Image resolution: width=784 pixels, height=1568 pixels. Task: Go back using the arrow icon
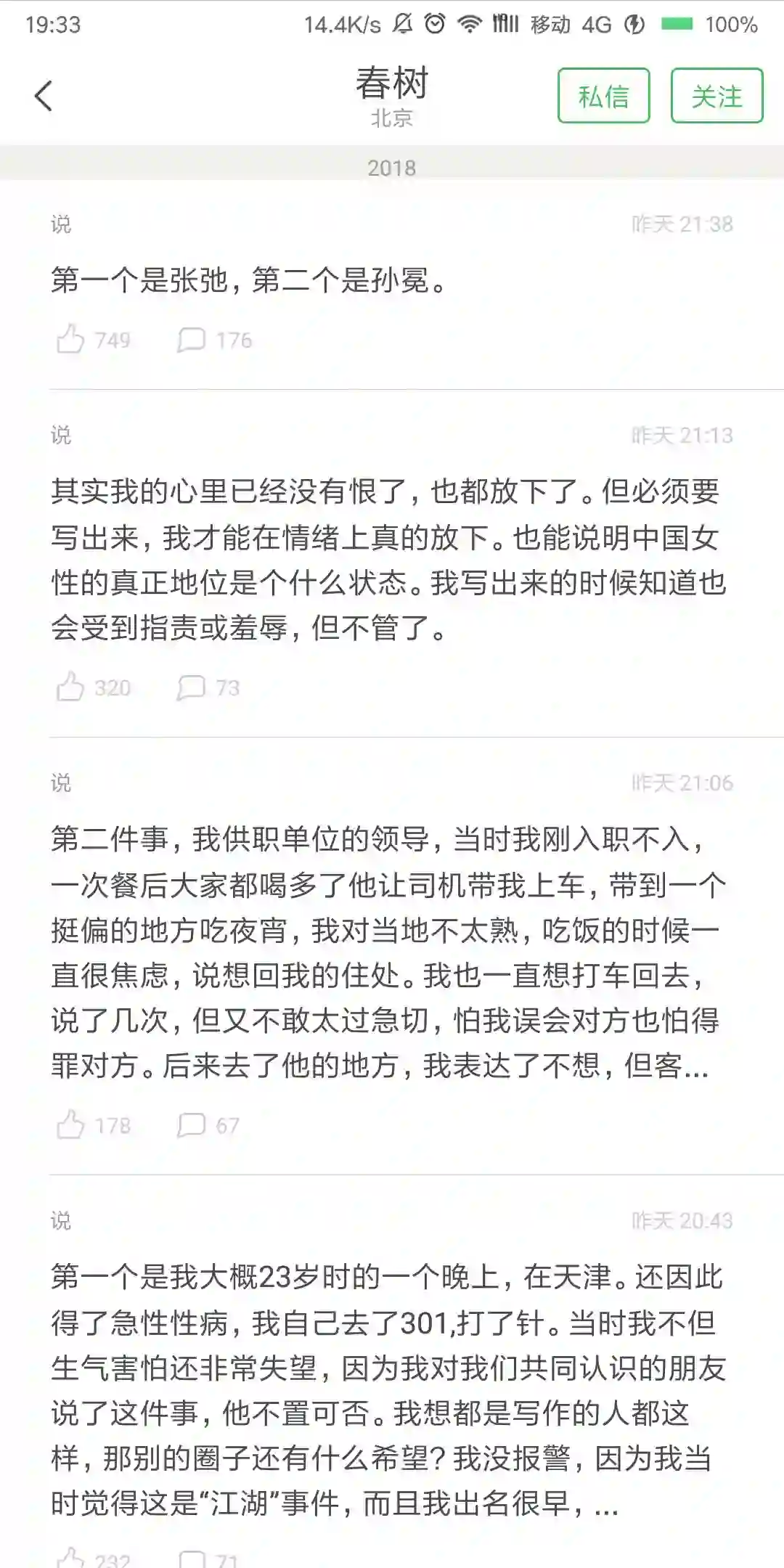(x=44, y=96)
